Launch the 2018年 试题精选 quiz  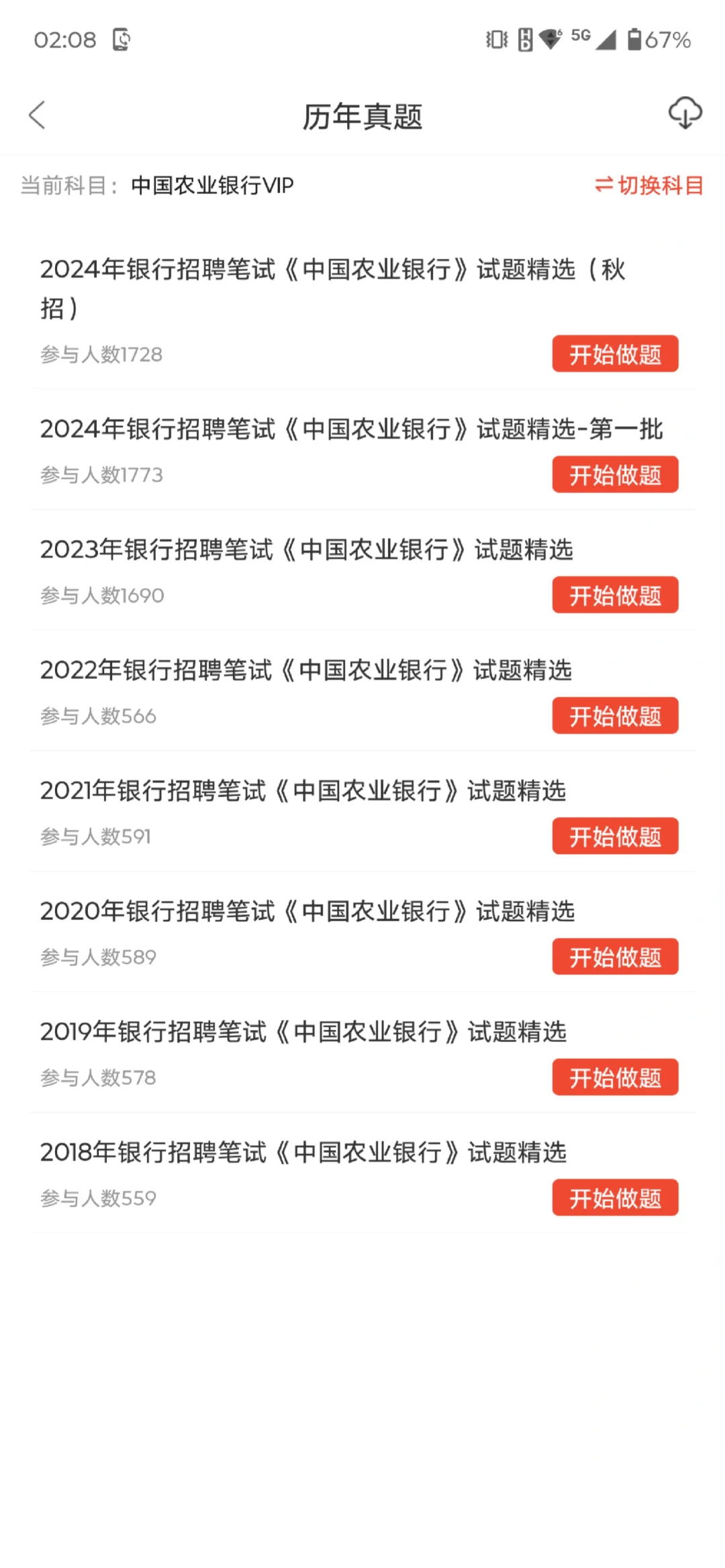point(615,1198)
